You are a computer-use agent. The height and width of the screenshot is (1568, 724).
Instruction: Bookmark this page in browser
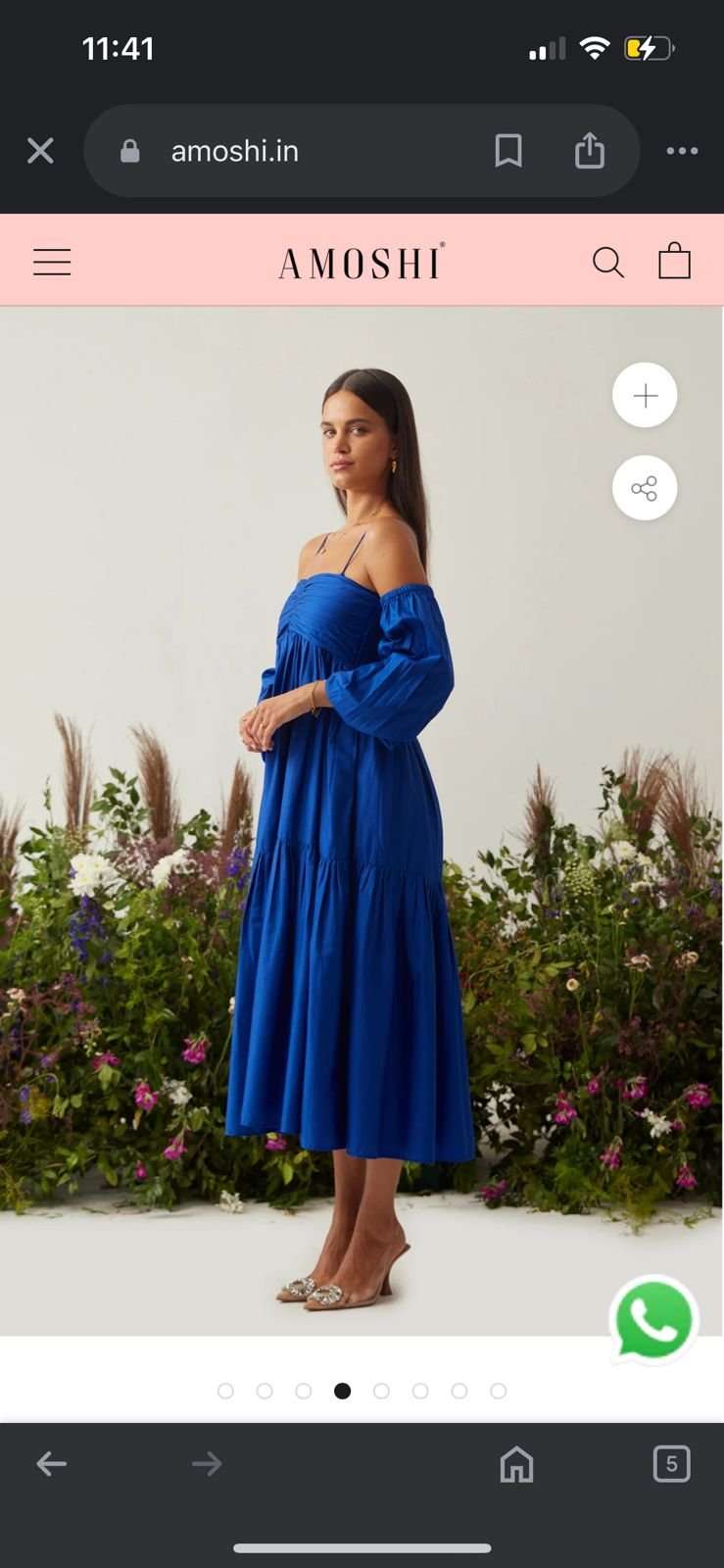(507, 151)
